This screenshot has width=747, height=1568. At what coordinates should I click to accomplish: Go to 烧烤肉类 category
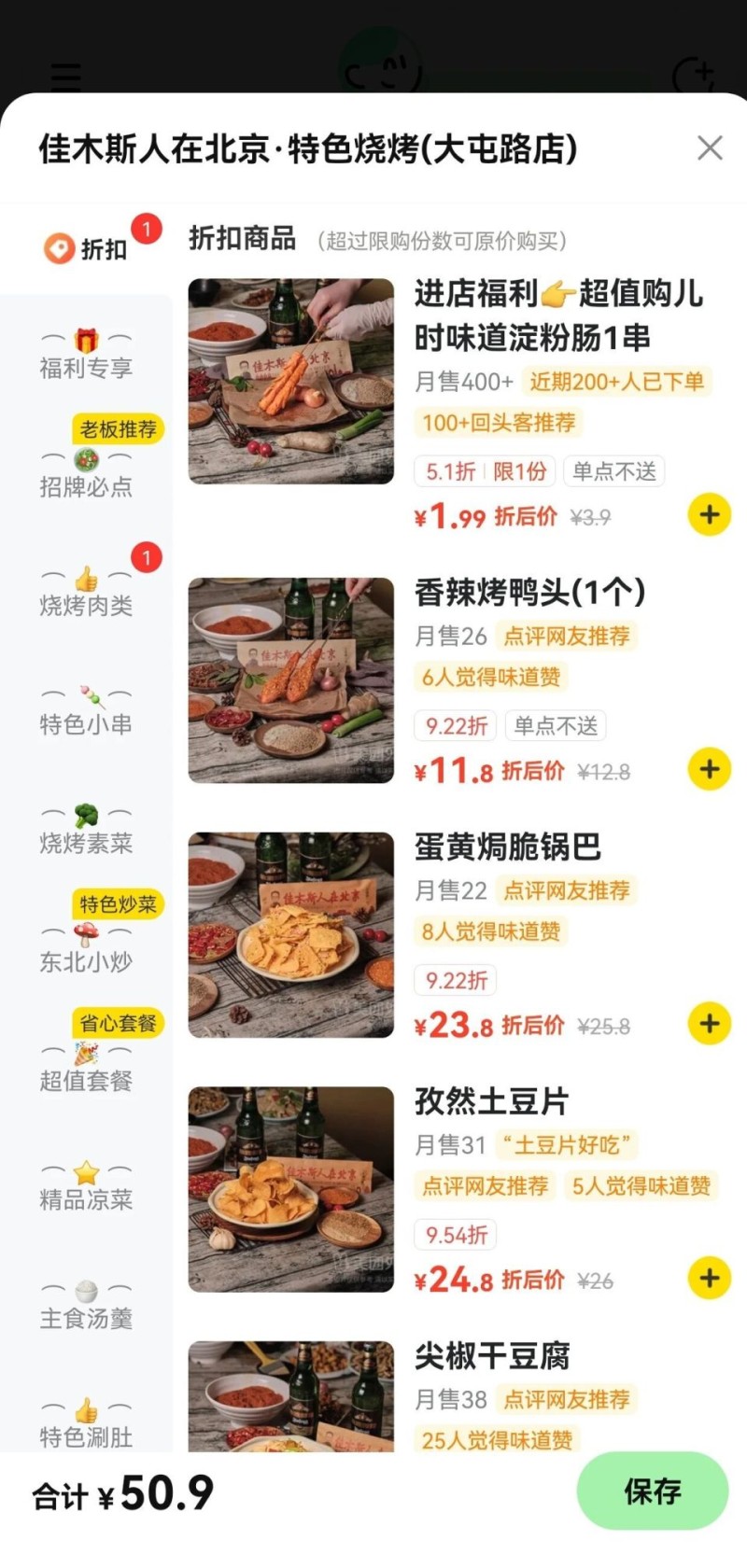click(86, 594)
